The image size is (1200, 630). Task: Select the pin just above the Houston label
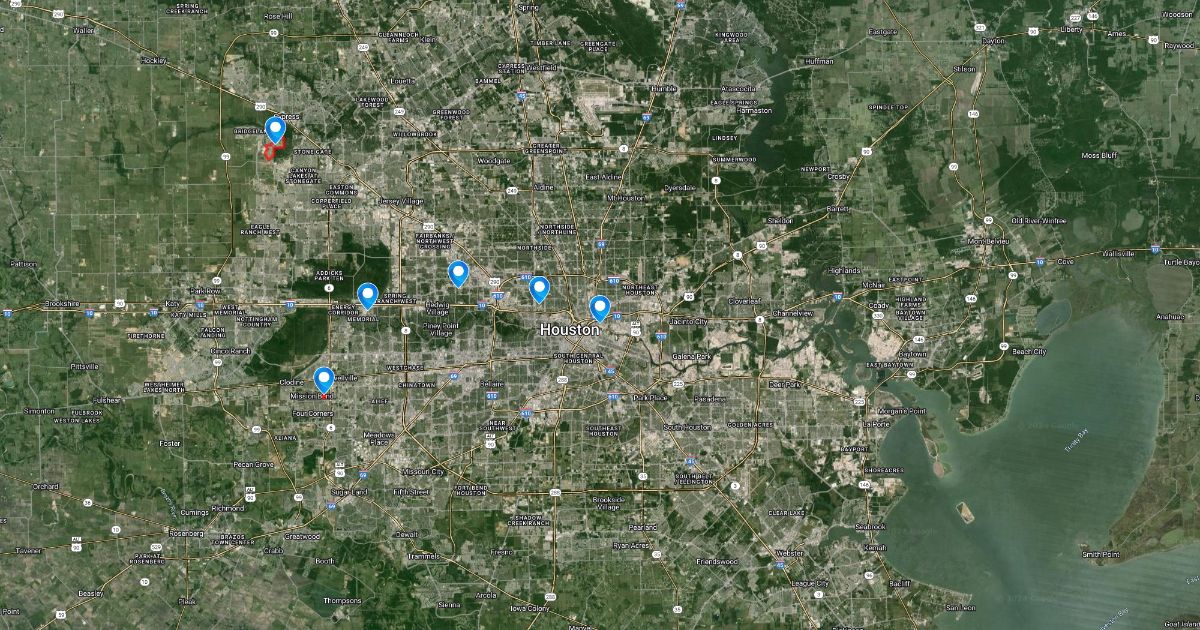(x=599, y=307)
